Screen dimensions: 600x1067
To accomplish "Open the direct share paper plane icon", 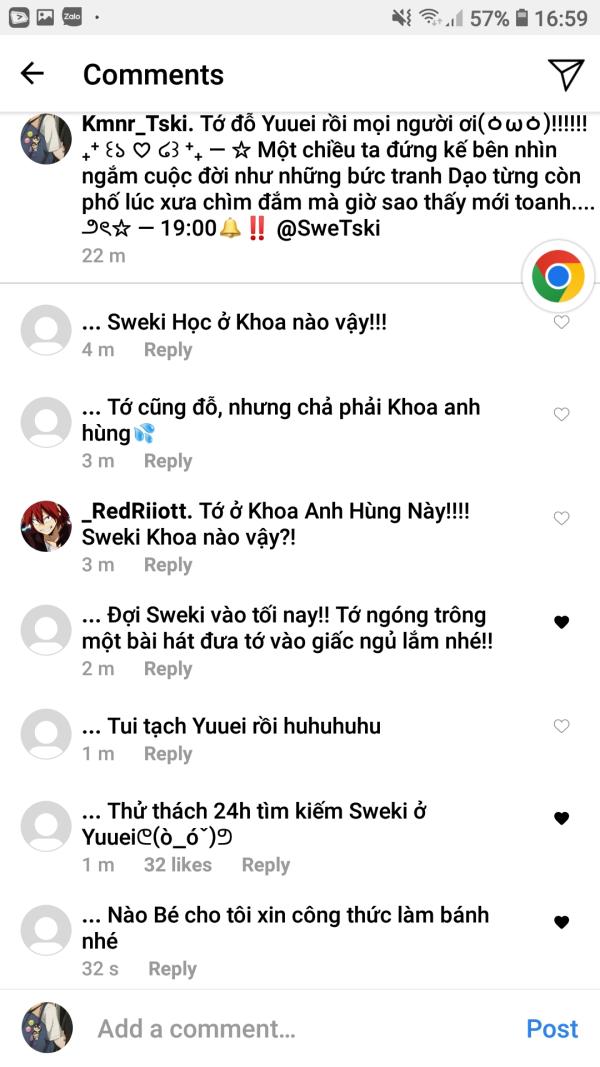I will pos(565,73).
